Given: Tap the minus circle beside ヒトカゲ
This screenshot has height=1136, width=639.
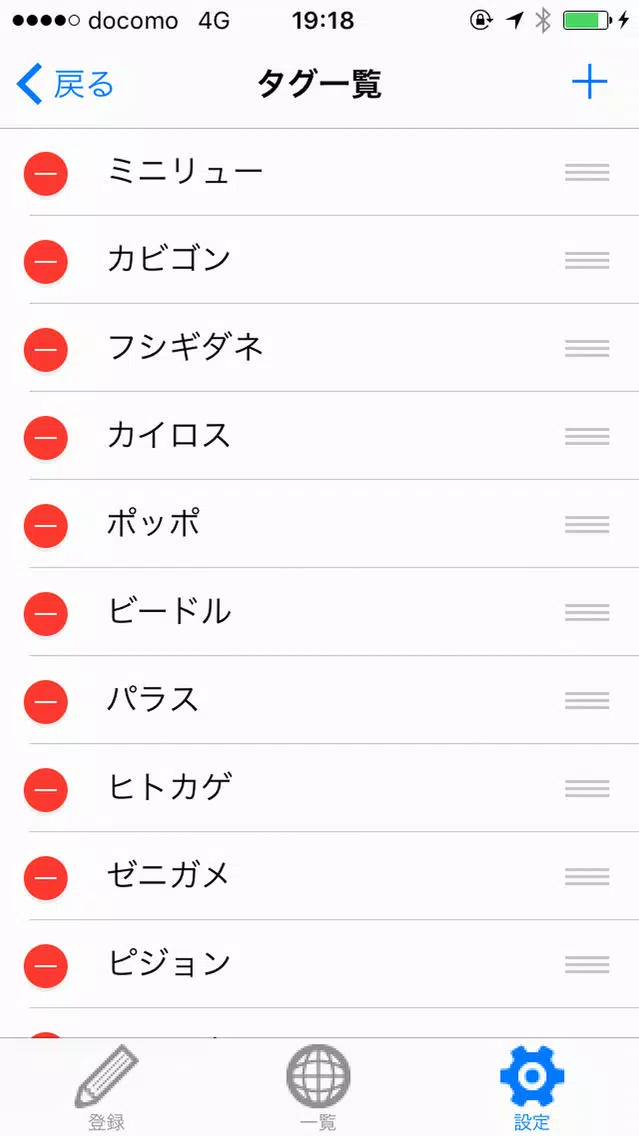Looking at the screenshot, I should point(46,790).
